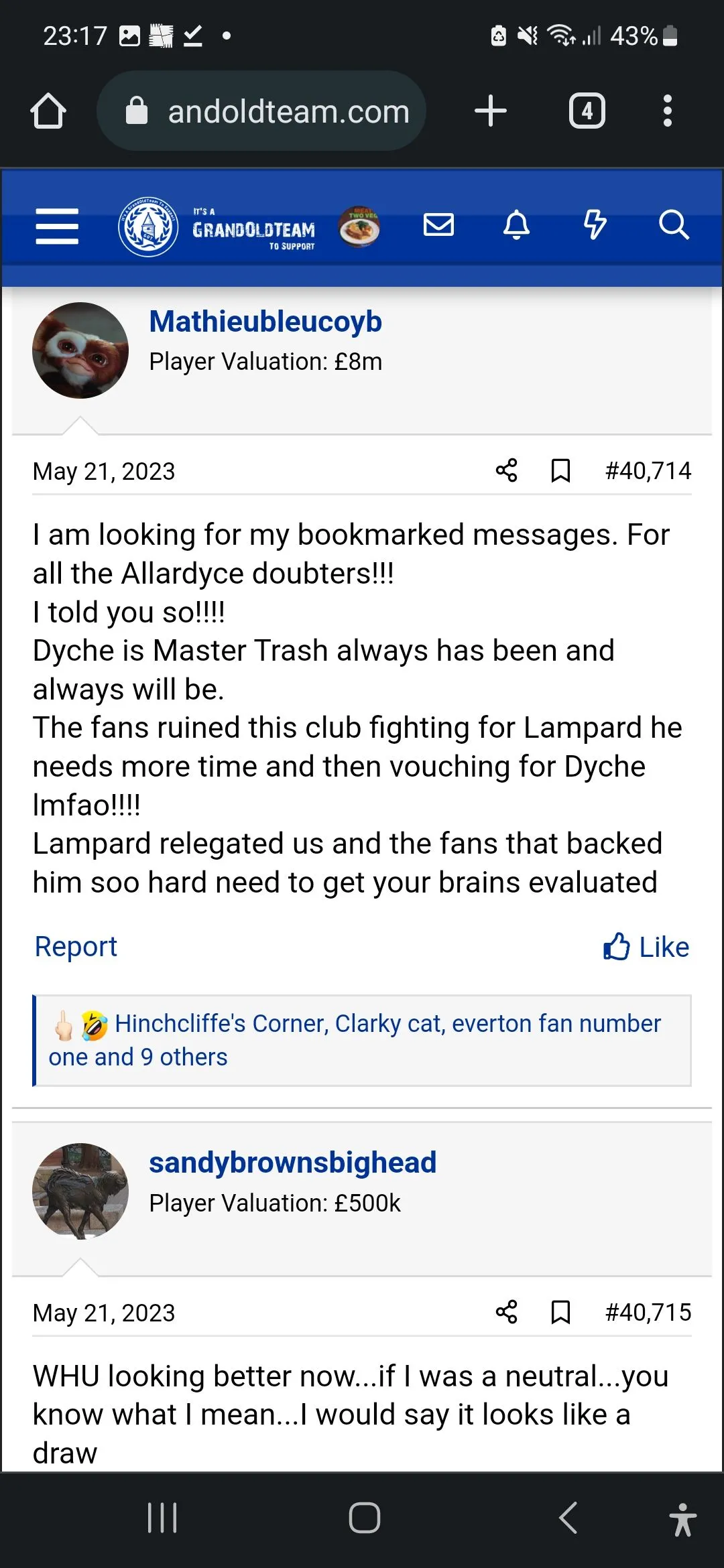The image size is (724, 1568).
Task: Share post #40,714
Action: (x=507, y=470)
